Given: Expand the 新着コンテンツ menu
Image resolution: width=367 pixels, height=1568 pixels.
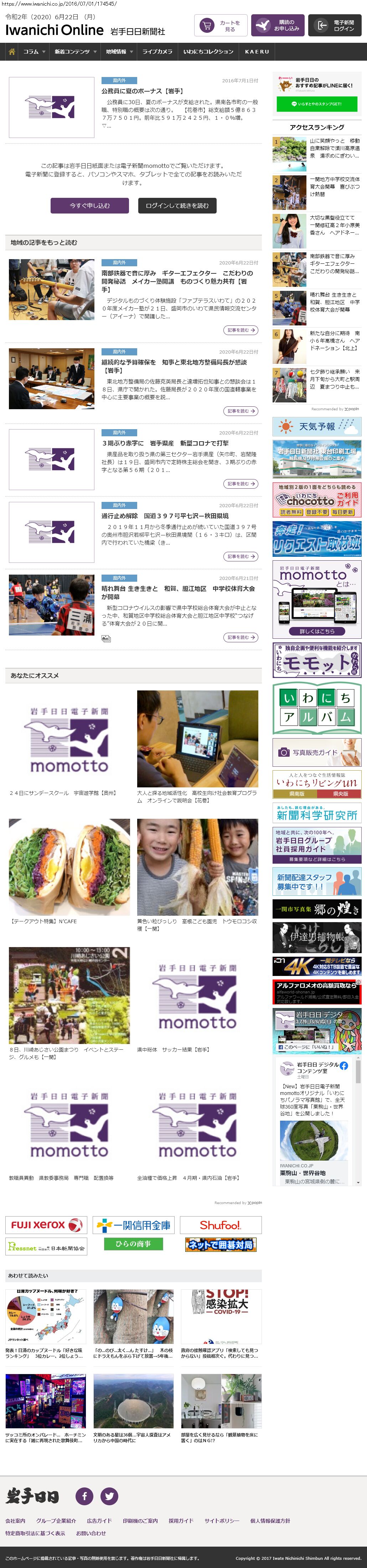Looking at the screenshot, I should point(75,52).
